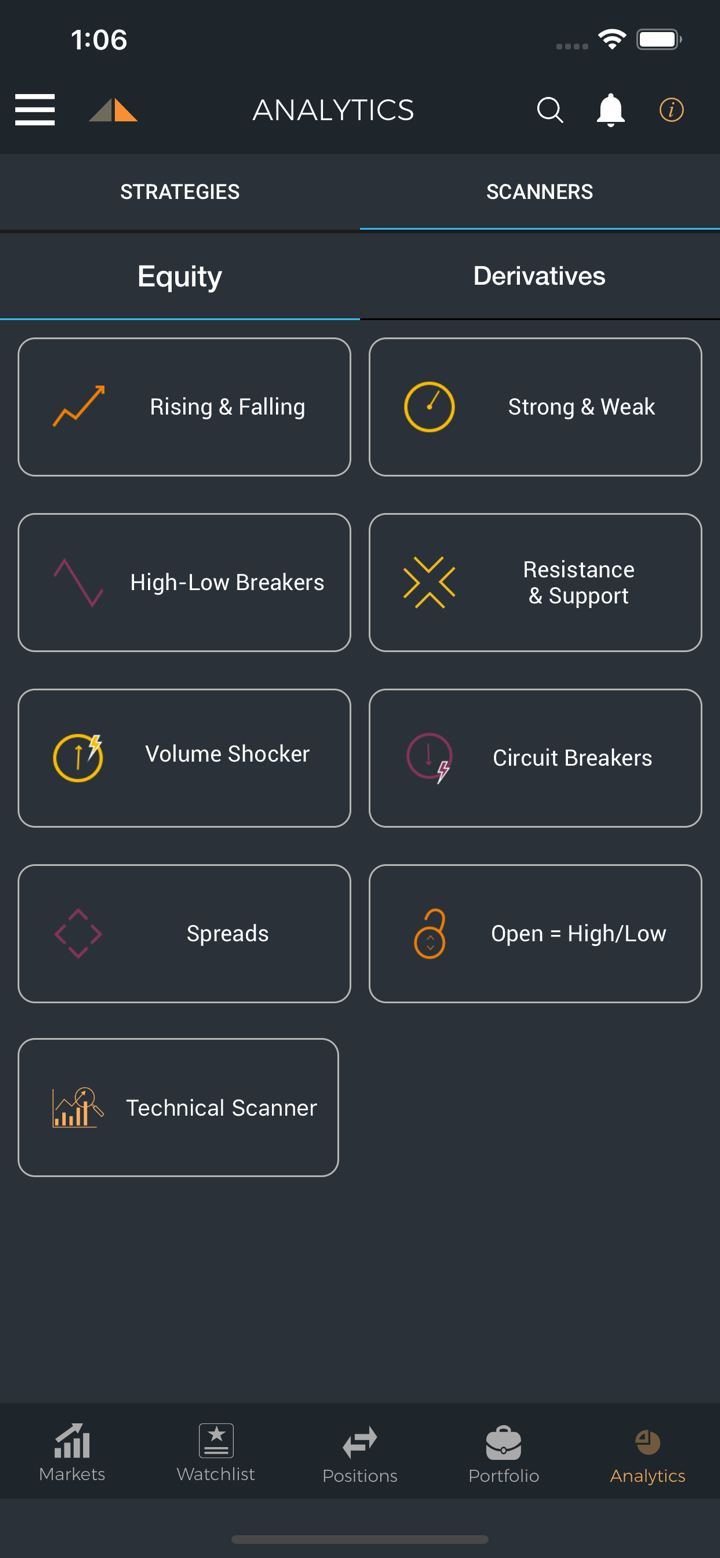This screenshot has height=1558, width=720.
Task: Open Volume Shocker scanner
Action: 184,758
